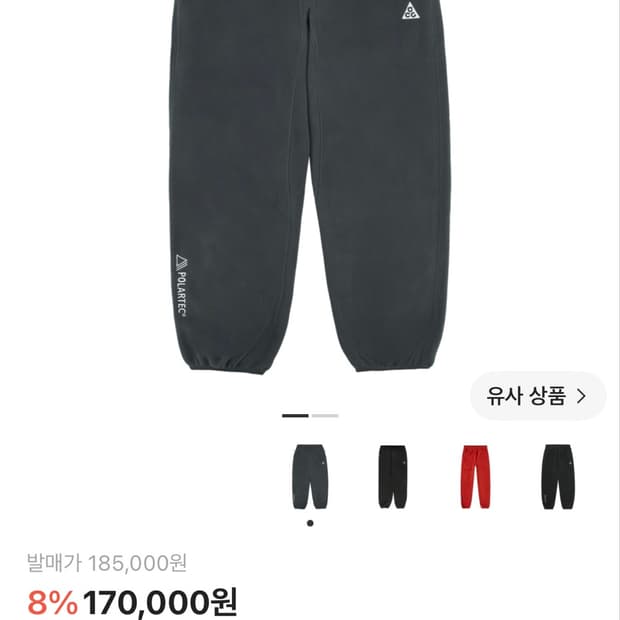
Task: Choose the last black pants variant thumbnail
Action: pos(558,477)
